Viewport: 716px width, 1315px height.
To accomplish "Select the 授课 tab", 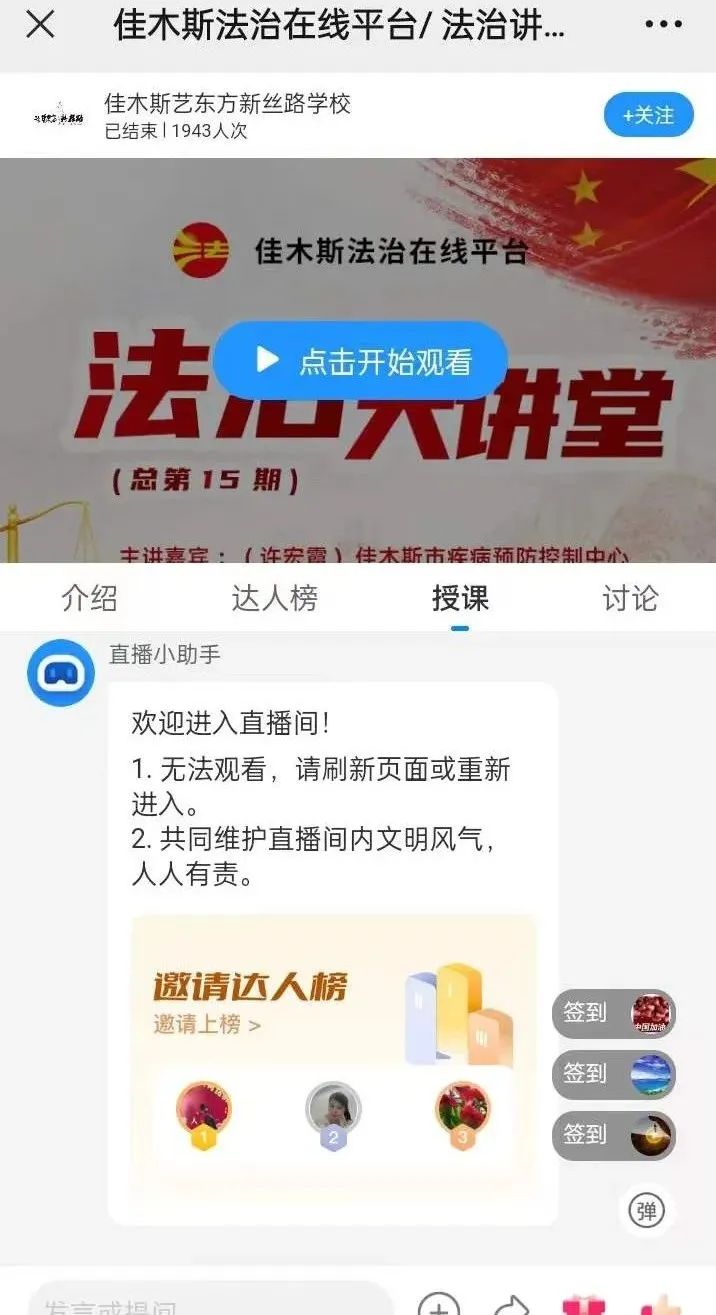I will point(460,598).
